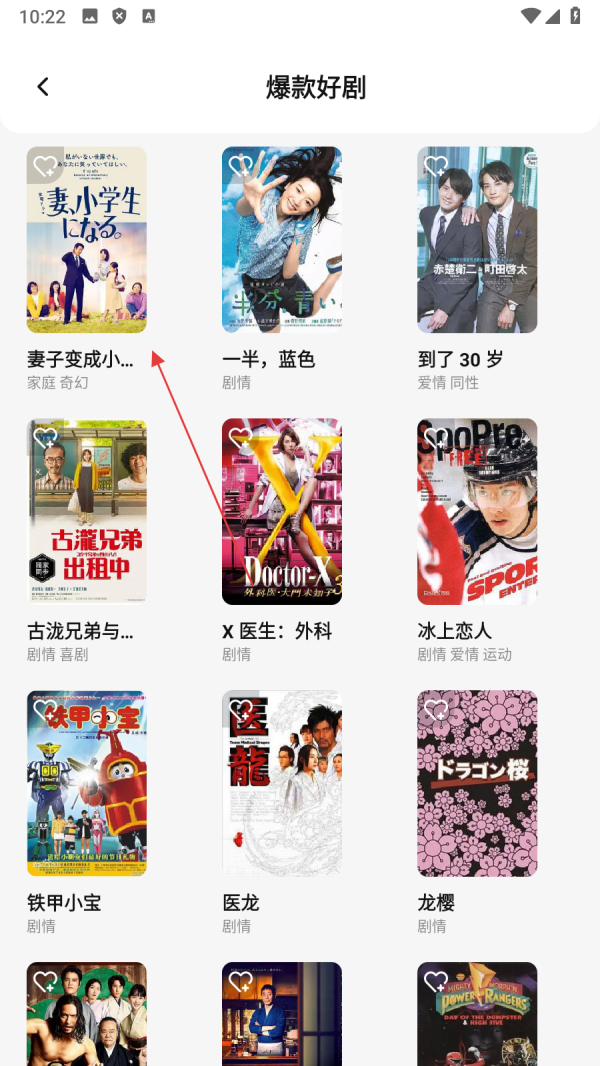
Task: Tap the heart icon on X 医生：外科
Action: coord(240,438)
